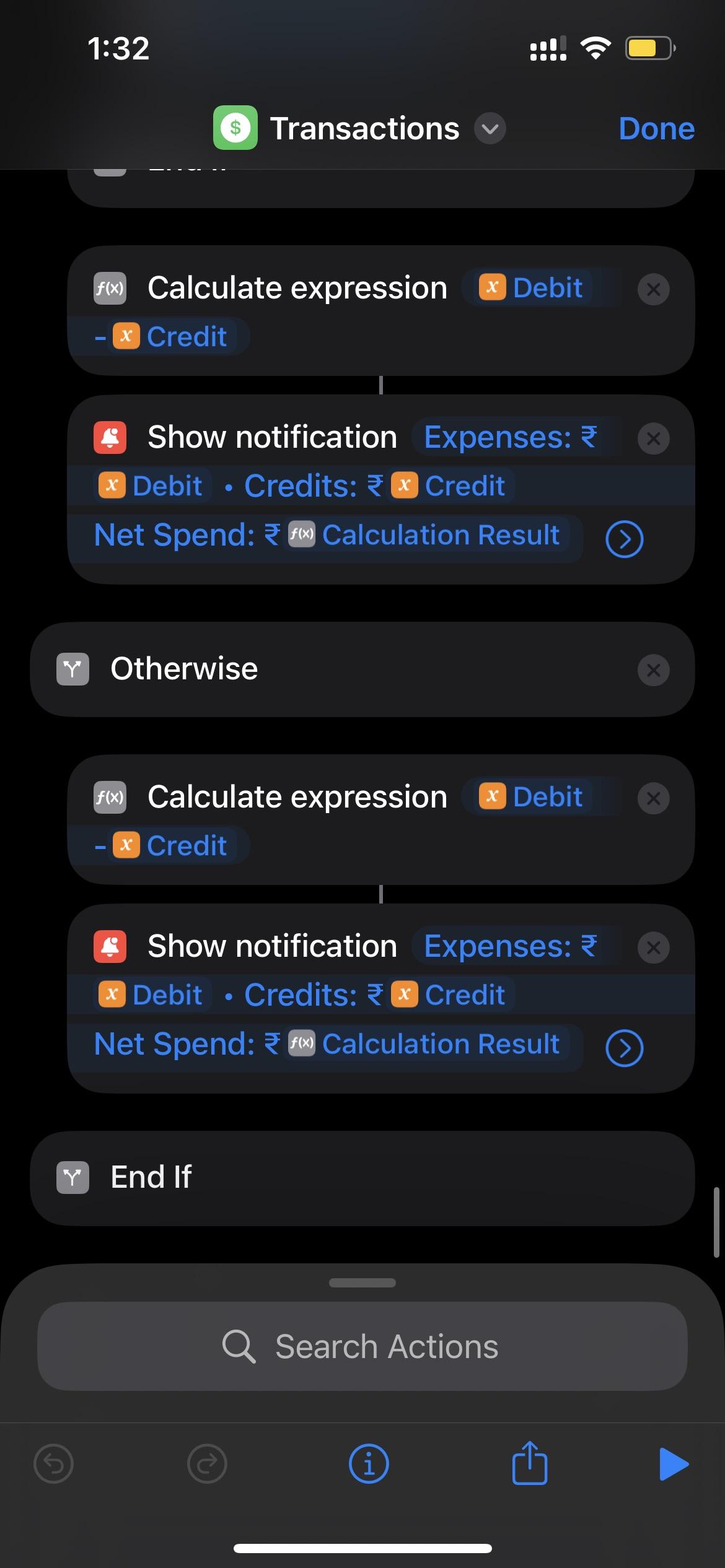The image size is (725, 1568).
Task: Remove the first Calculate expression action
Action: 653,289
